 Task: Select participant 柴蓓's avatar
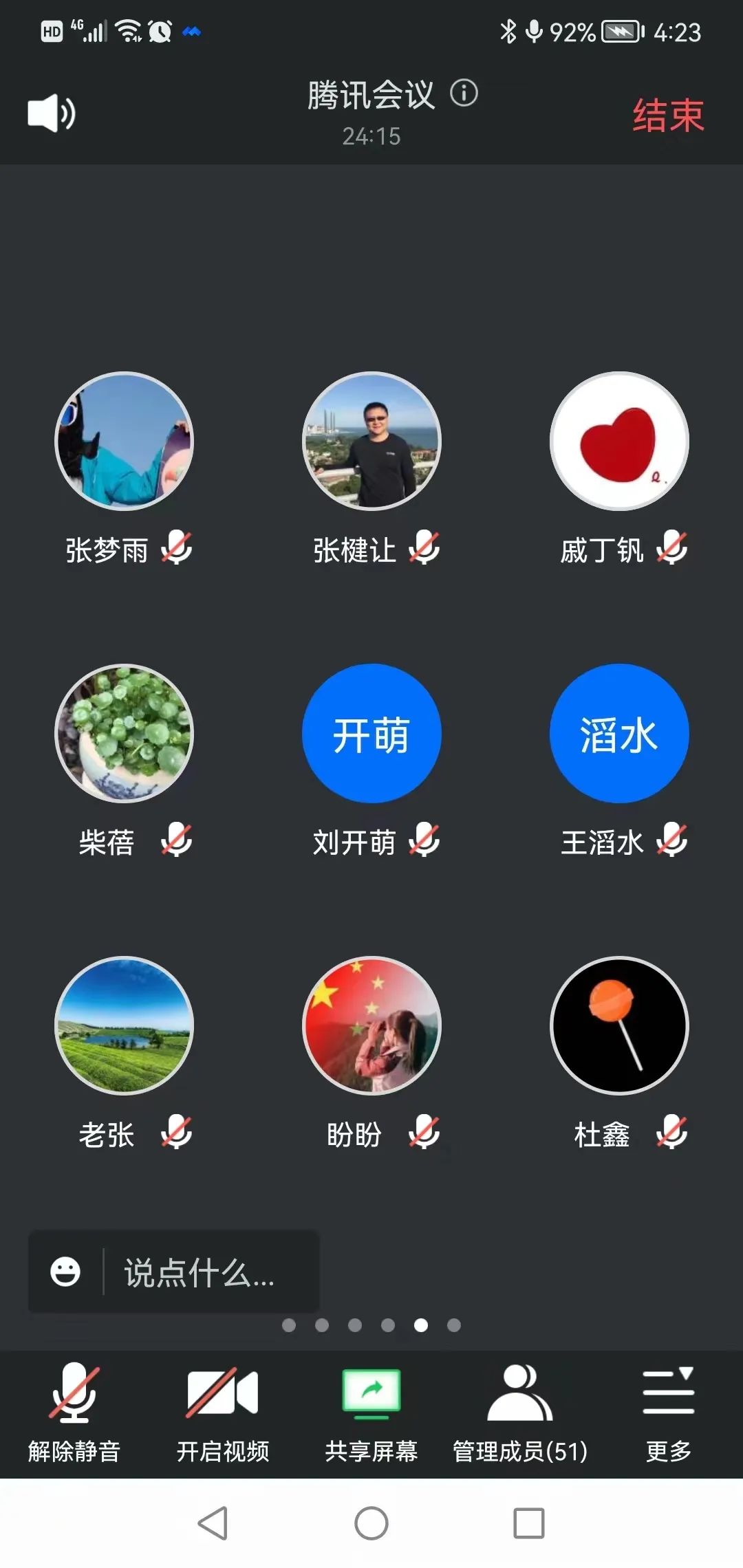click(125, 733)
